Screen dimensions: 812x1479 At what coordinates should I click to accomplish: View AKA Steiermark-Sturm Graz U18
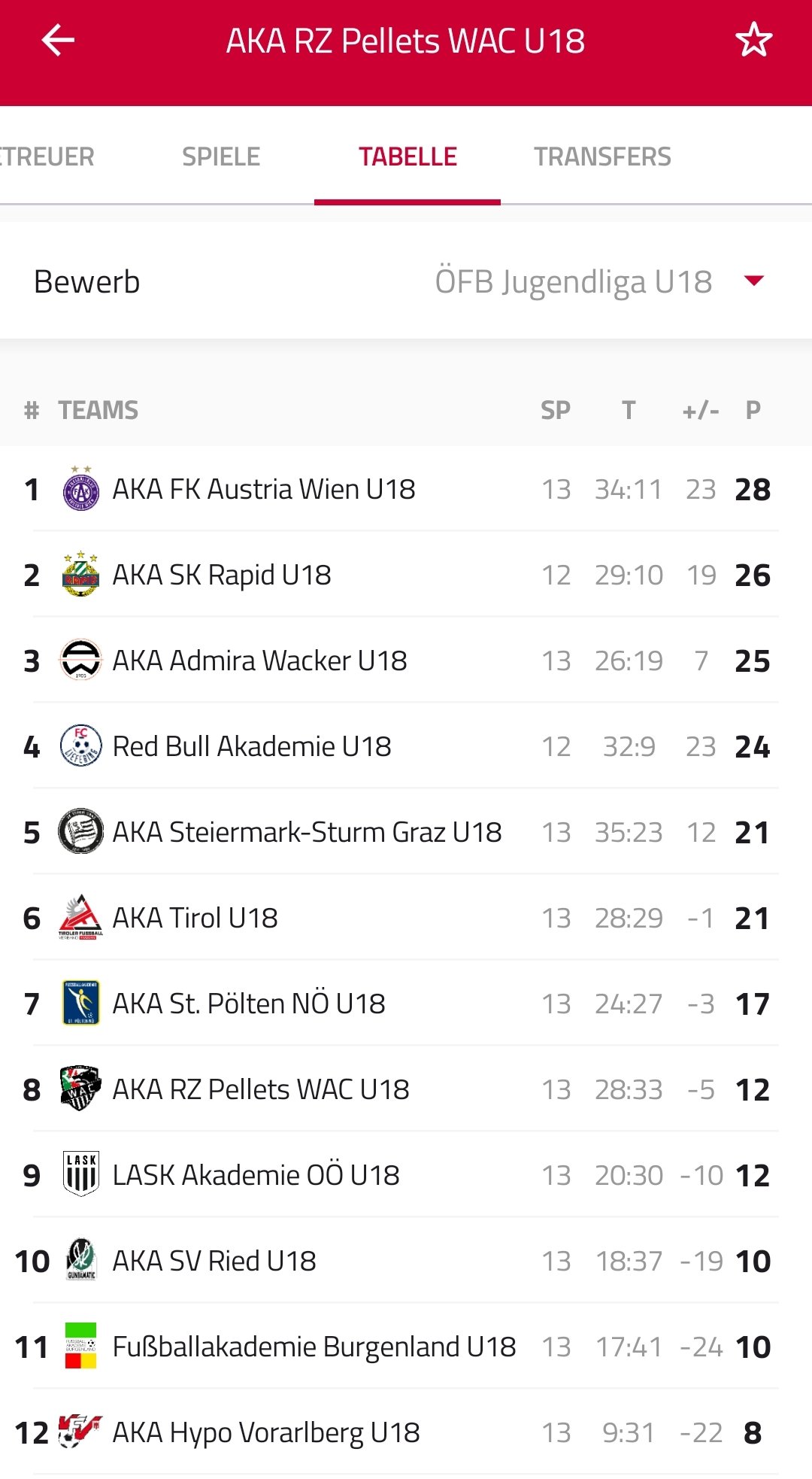pos(406,832)
